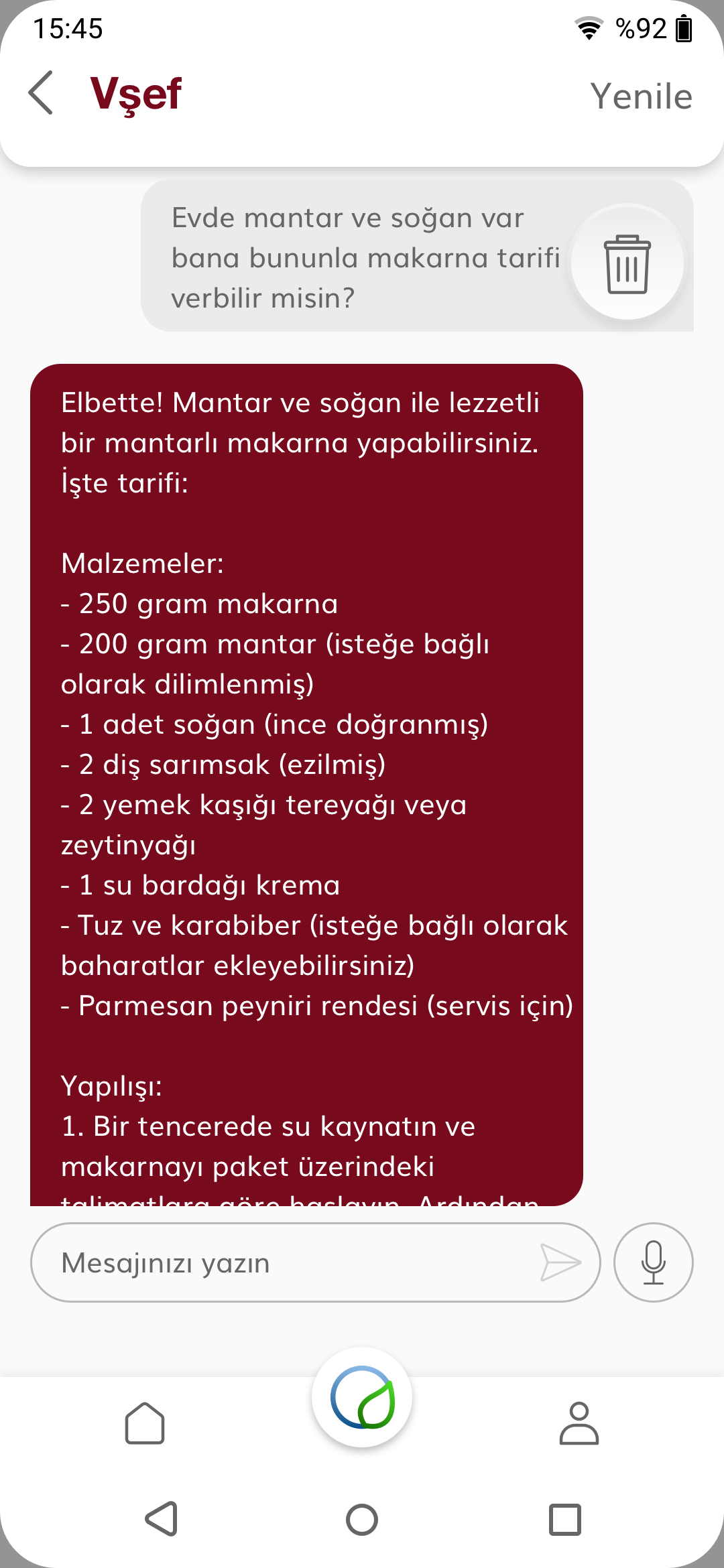Open the center leaf logo tab
The image size is (724, 1568).
362,1397
